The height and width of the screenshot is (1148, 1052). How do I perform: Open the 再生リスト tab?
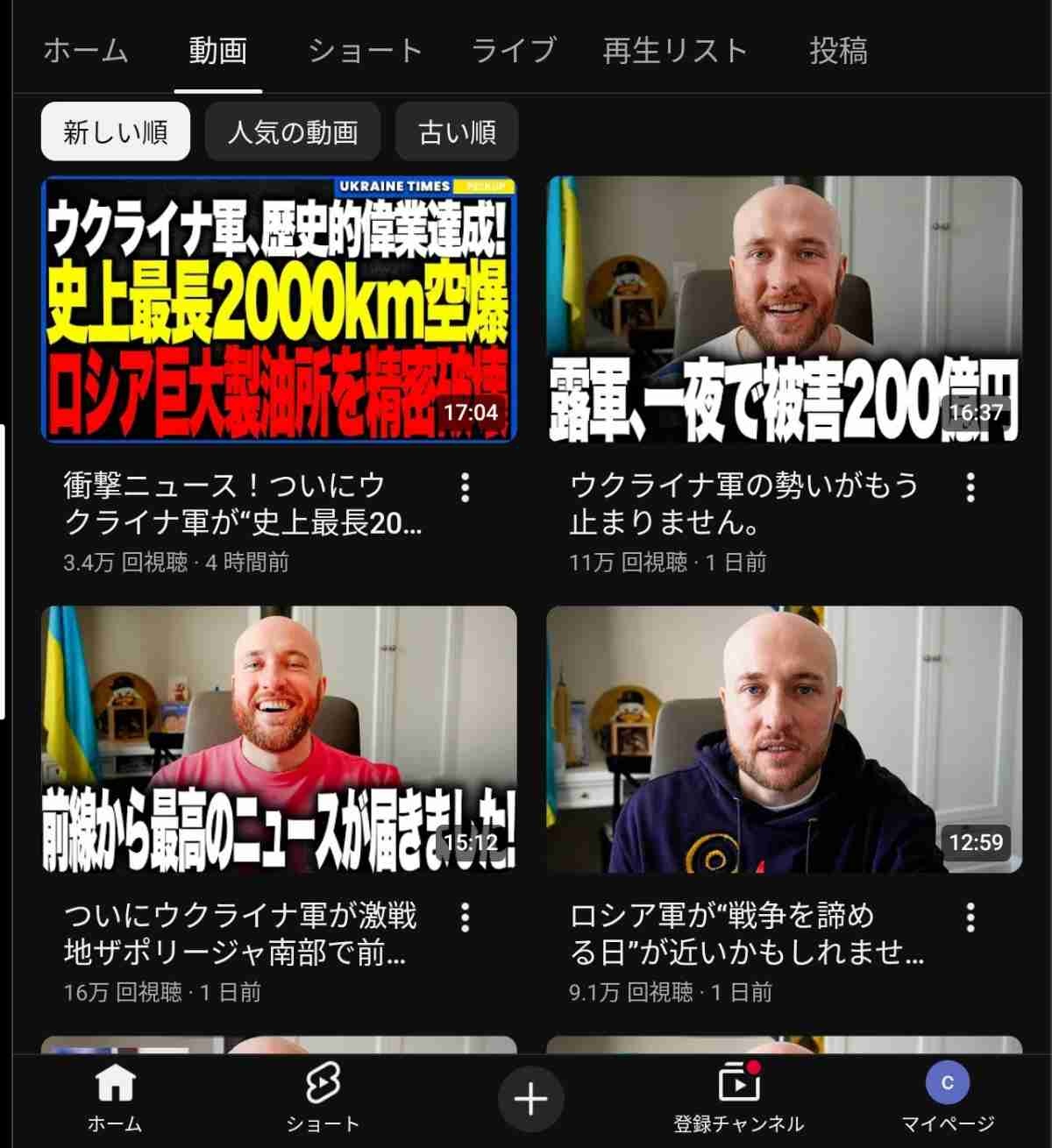[675, 51]
